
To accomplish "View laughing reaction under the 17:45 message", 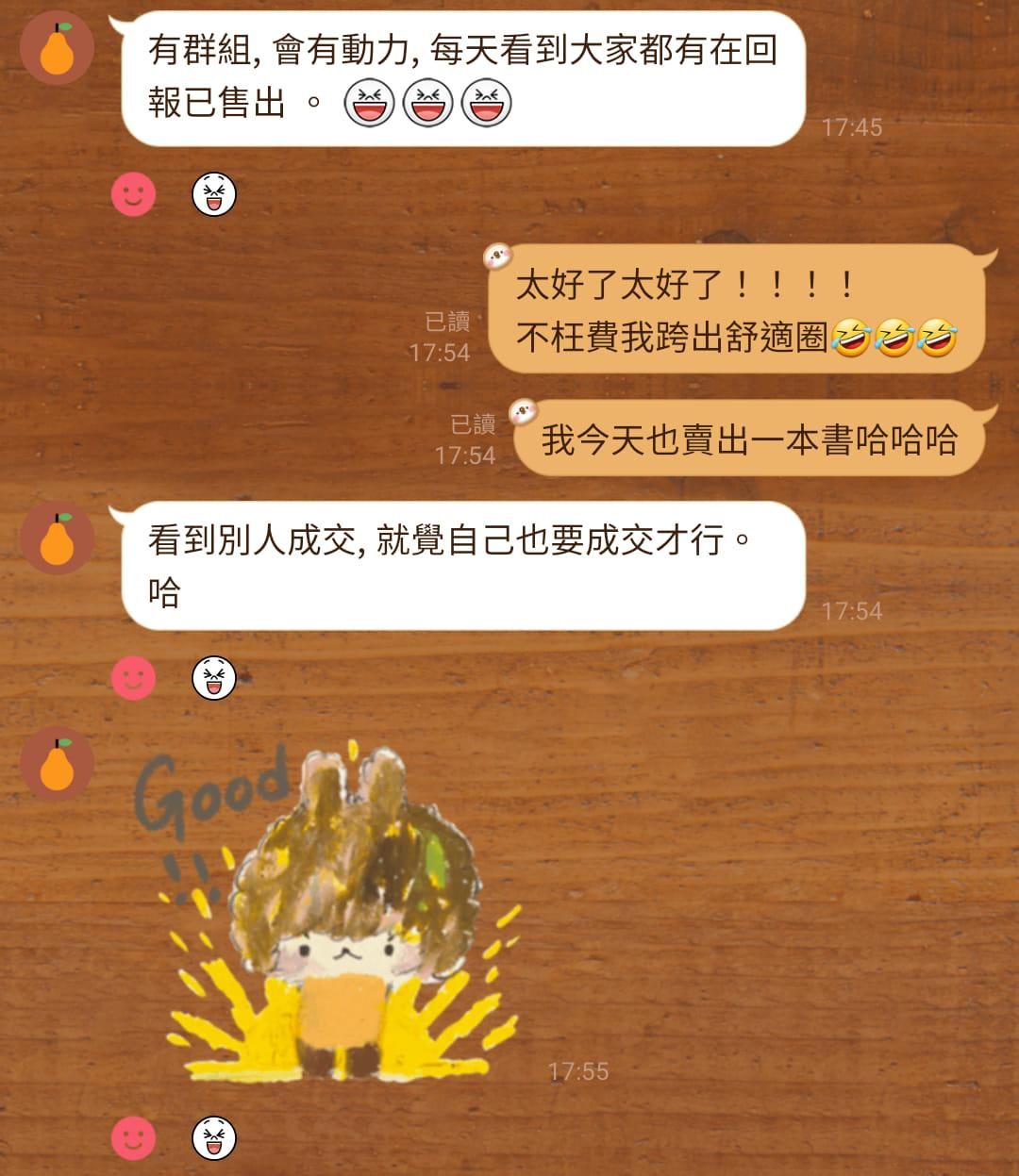I will point(214,195).
